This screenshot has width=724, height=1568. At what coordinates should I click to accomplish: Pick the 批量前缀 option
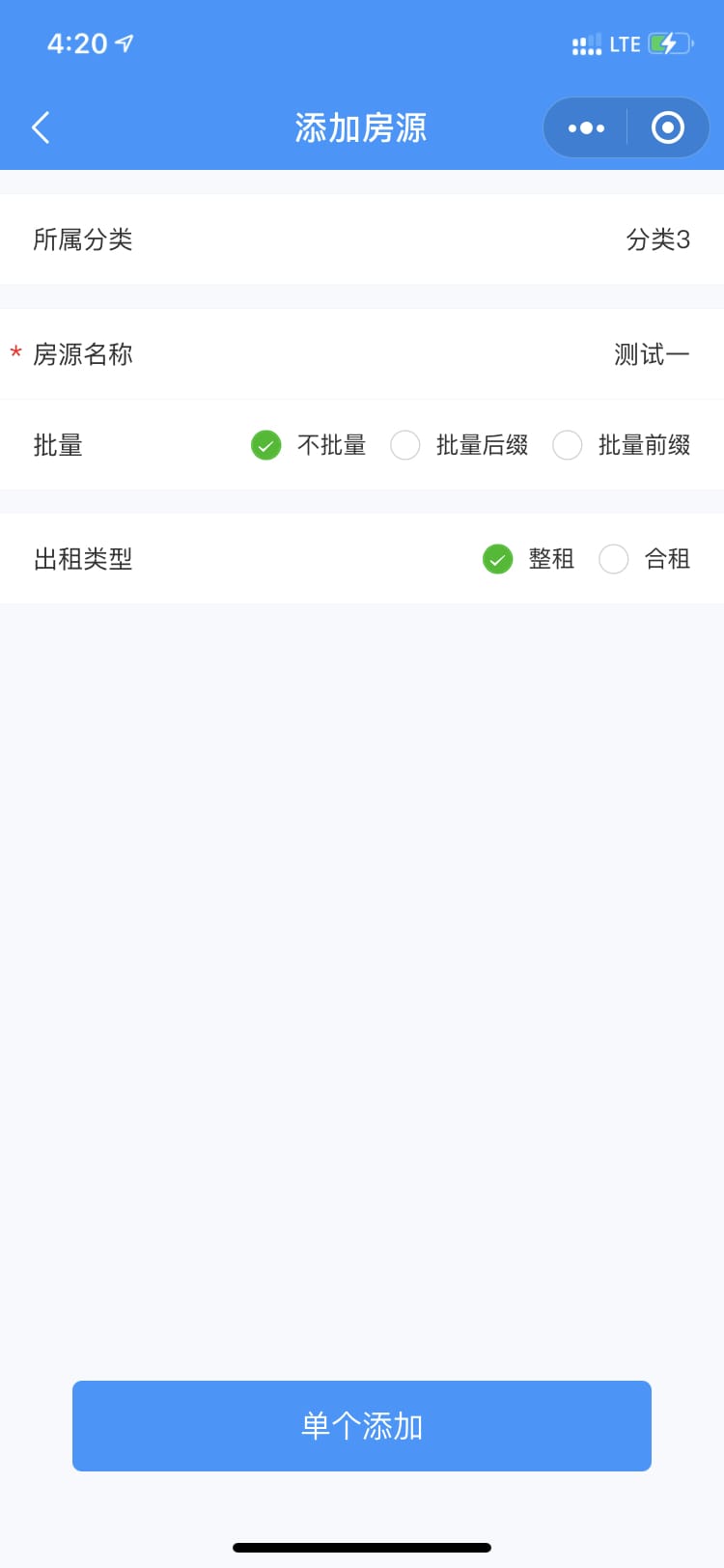point(568,445)
